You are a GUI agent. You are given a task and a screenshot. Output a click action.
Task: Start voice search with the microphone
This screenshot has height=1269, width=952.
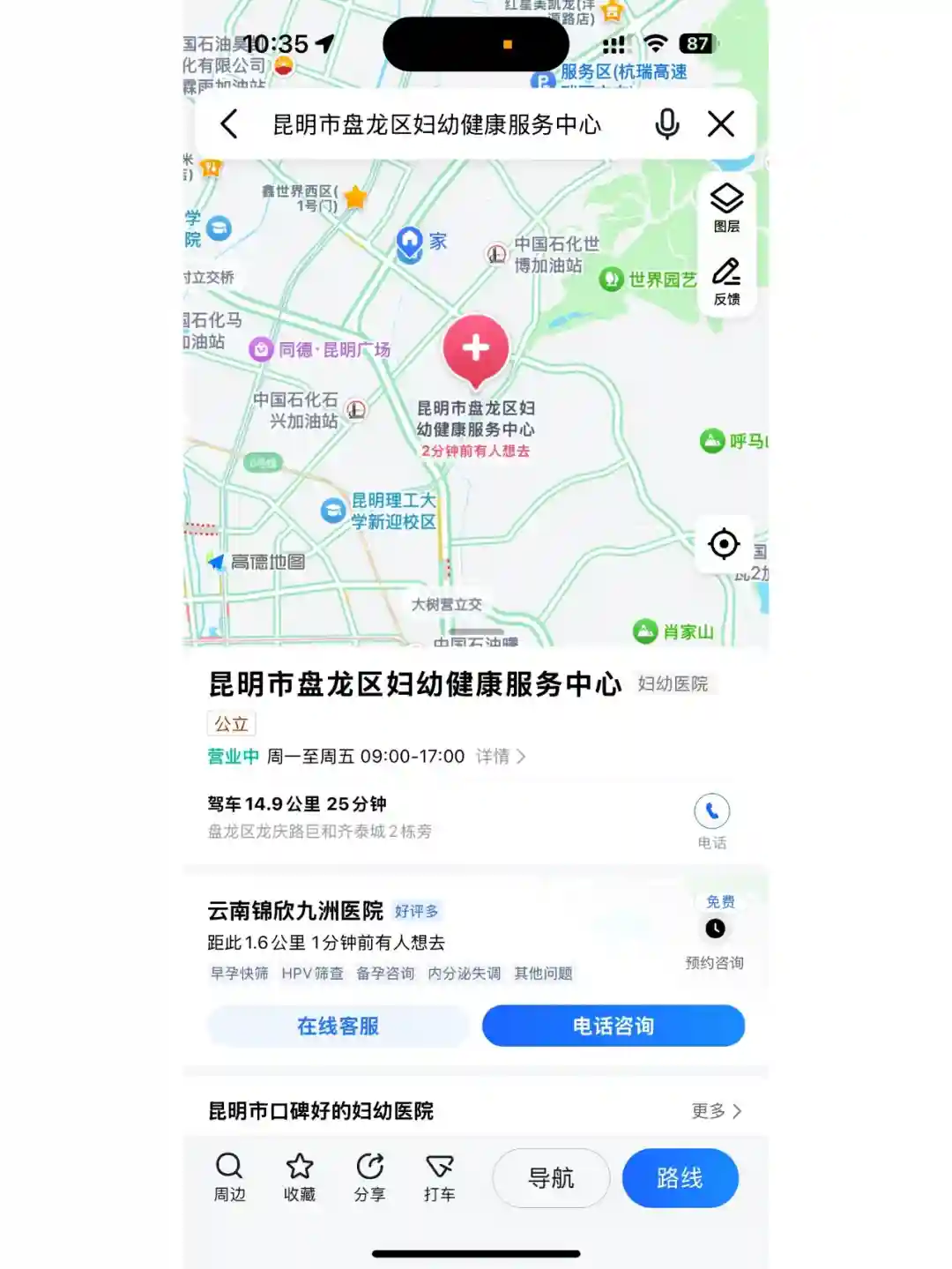pyautogui.click(x=667, y=124)
